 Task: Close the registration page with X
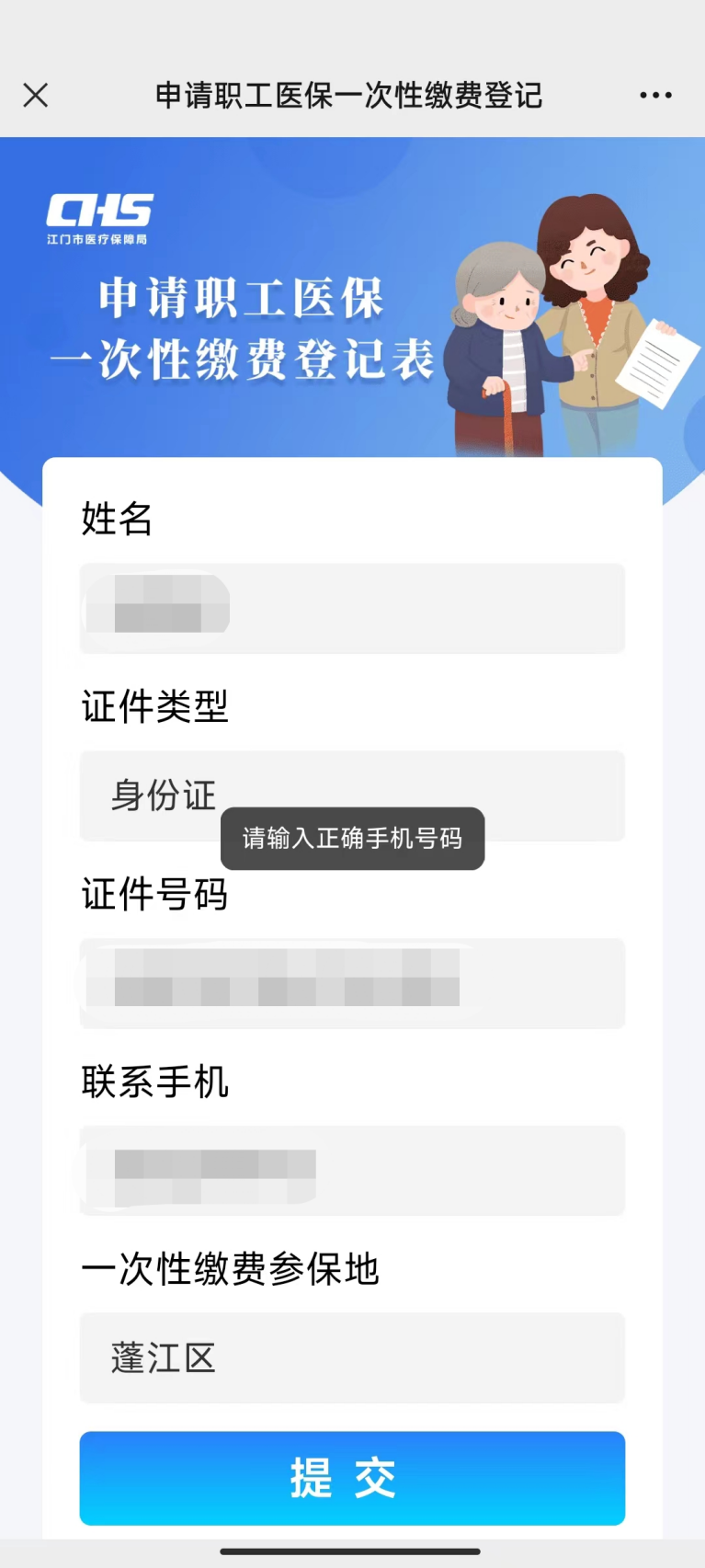[36, 95]
